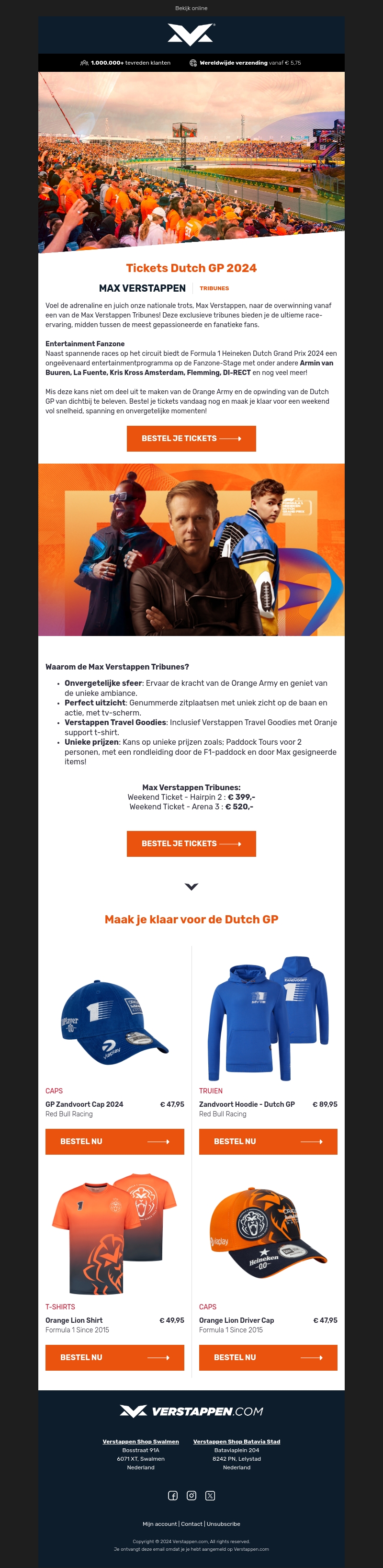Image resolution: width=383 pixels, height=1568 pixels.
Task: Open Mijn account link
Action: coord(159,1524)
